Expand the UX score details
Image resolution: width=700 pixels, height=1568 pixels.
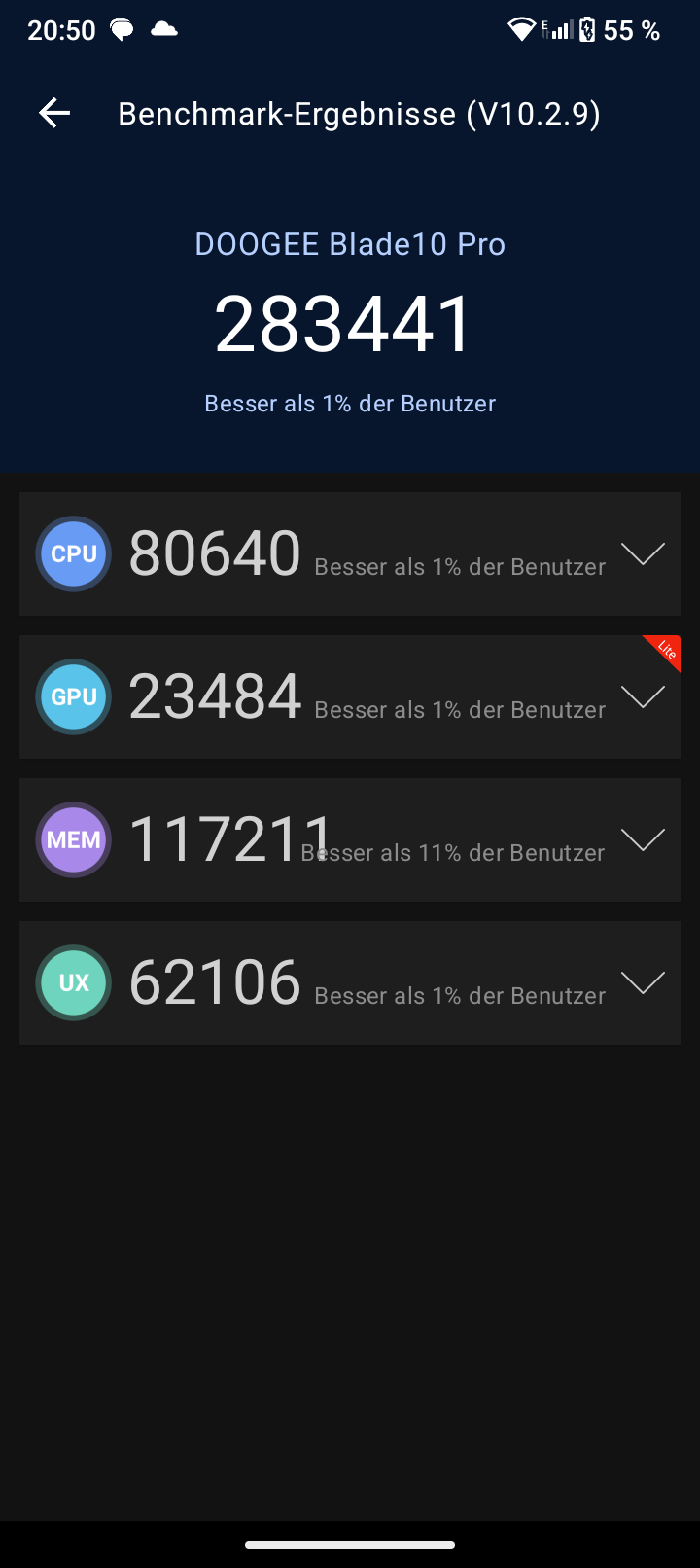pyautogui.click(x=643, y=982)
